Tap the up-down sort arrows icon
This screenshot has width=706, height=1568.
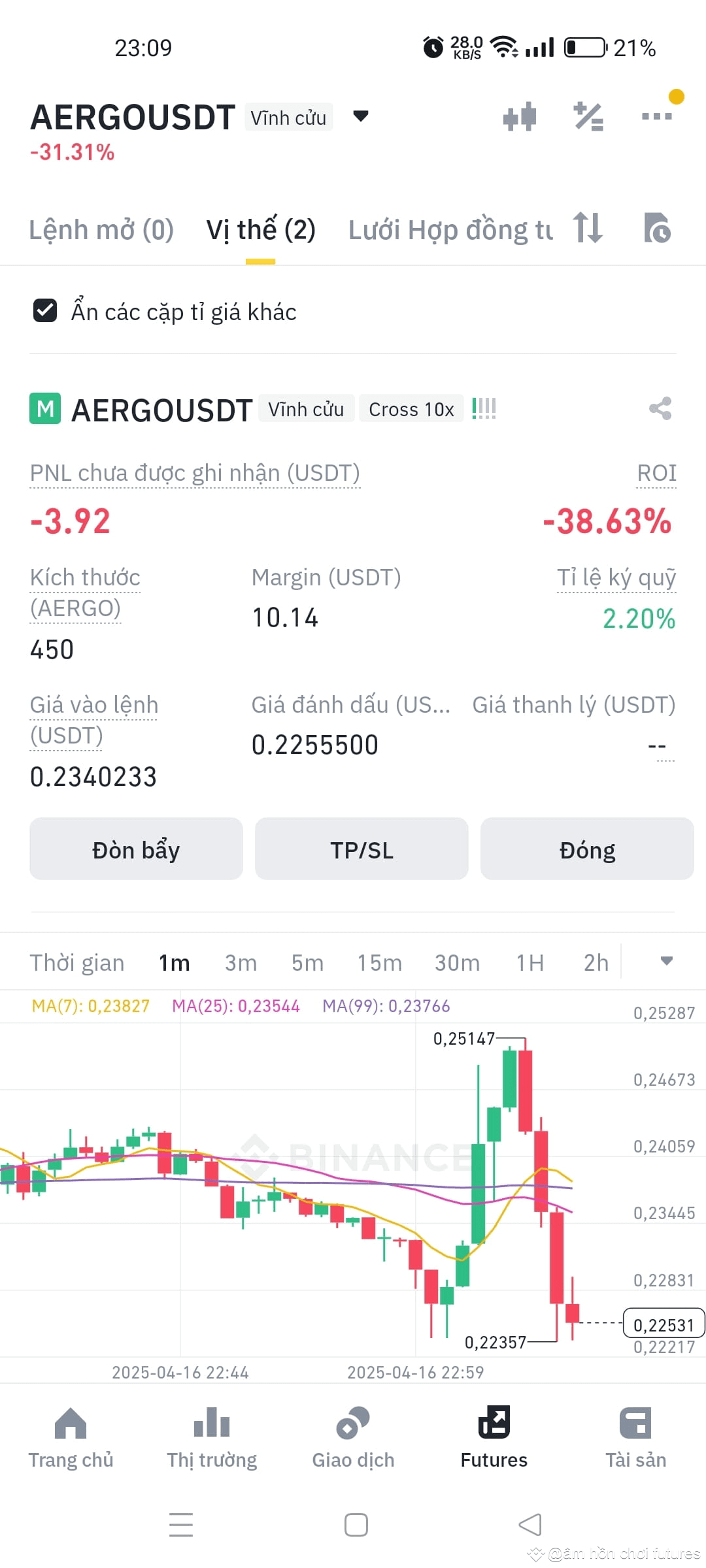pos(588,228)
